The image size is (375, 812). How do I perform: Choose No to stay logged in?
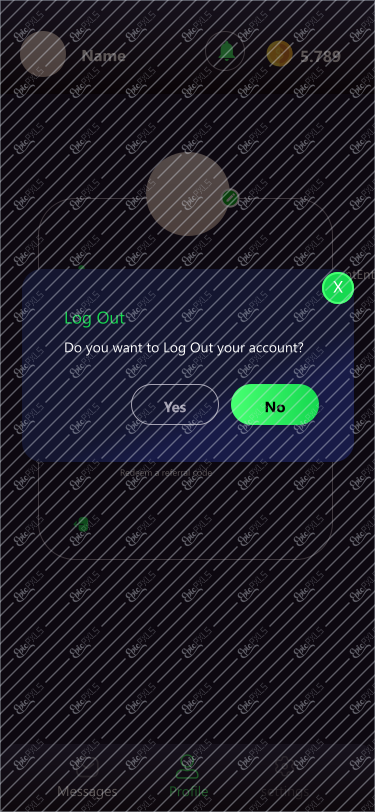coord(275,404)
